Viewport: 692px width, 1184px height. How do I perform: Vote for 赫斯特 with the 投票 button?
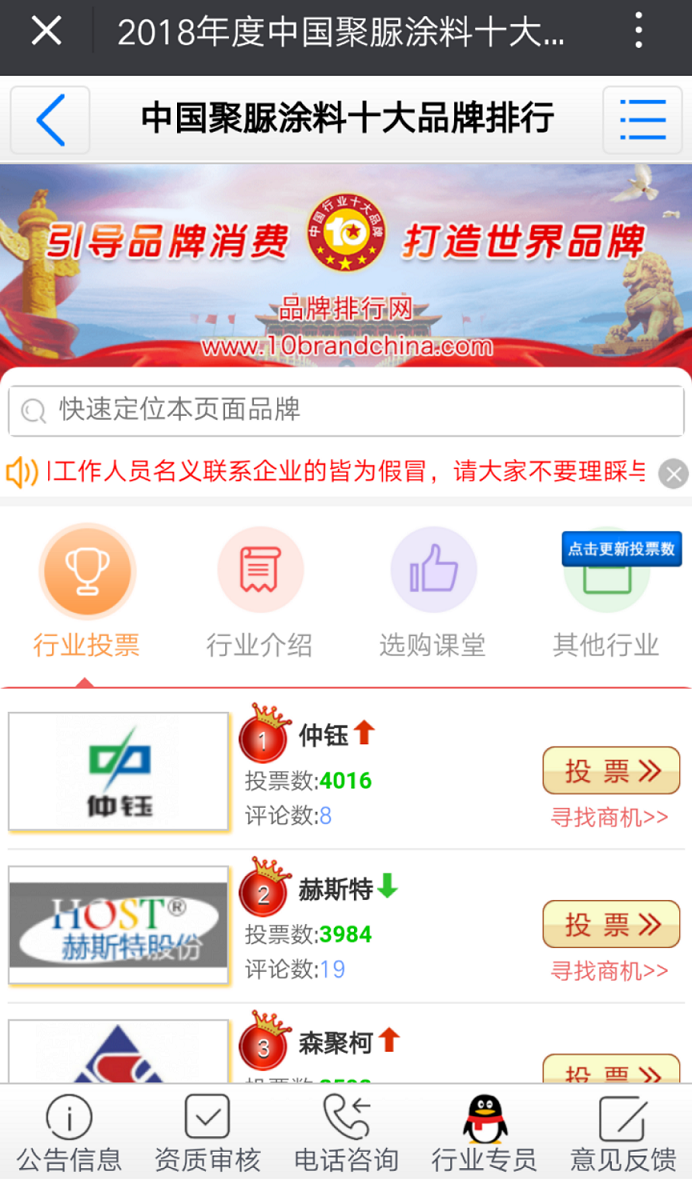(x=611, y=924)
